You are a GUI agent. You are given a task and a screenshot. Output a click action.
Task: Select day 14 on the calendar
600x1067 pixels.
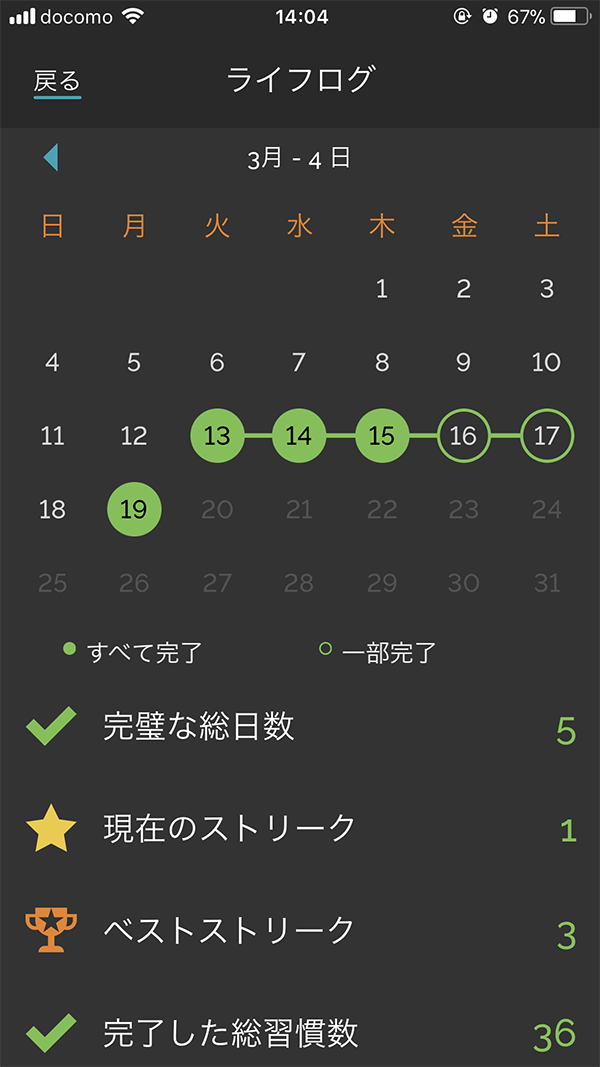(299, 436)
